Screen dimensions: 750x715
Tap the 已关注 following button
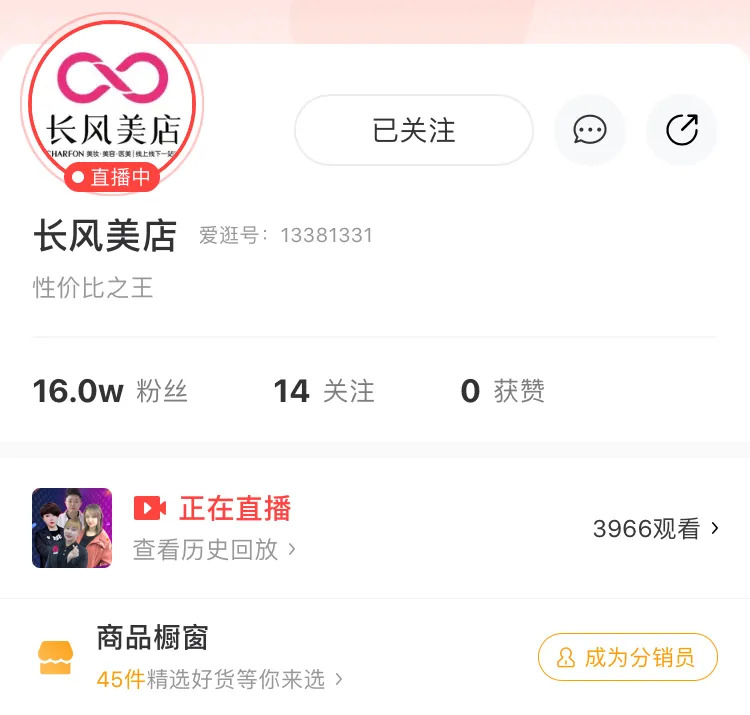pos(413,130)
